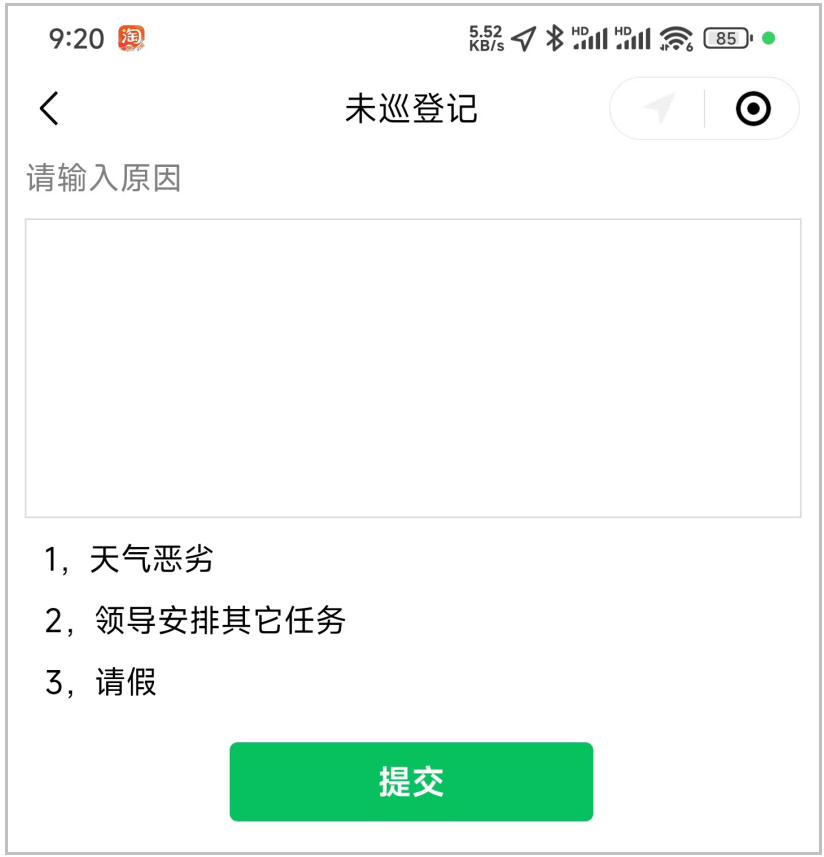The width and height of the screenshot is (824, 857).
Task: Click the back arrow to exit
Action: (x=48, y=107)
